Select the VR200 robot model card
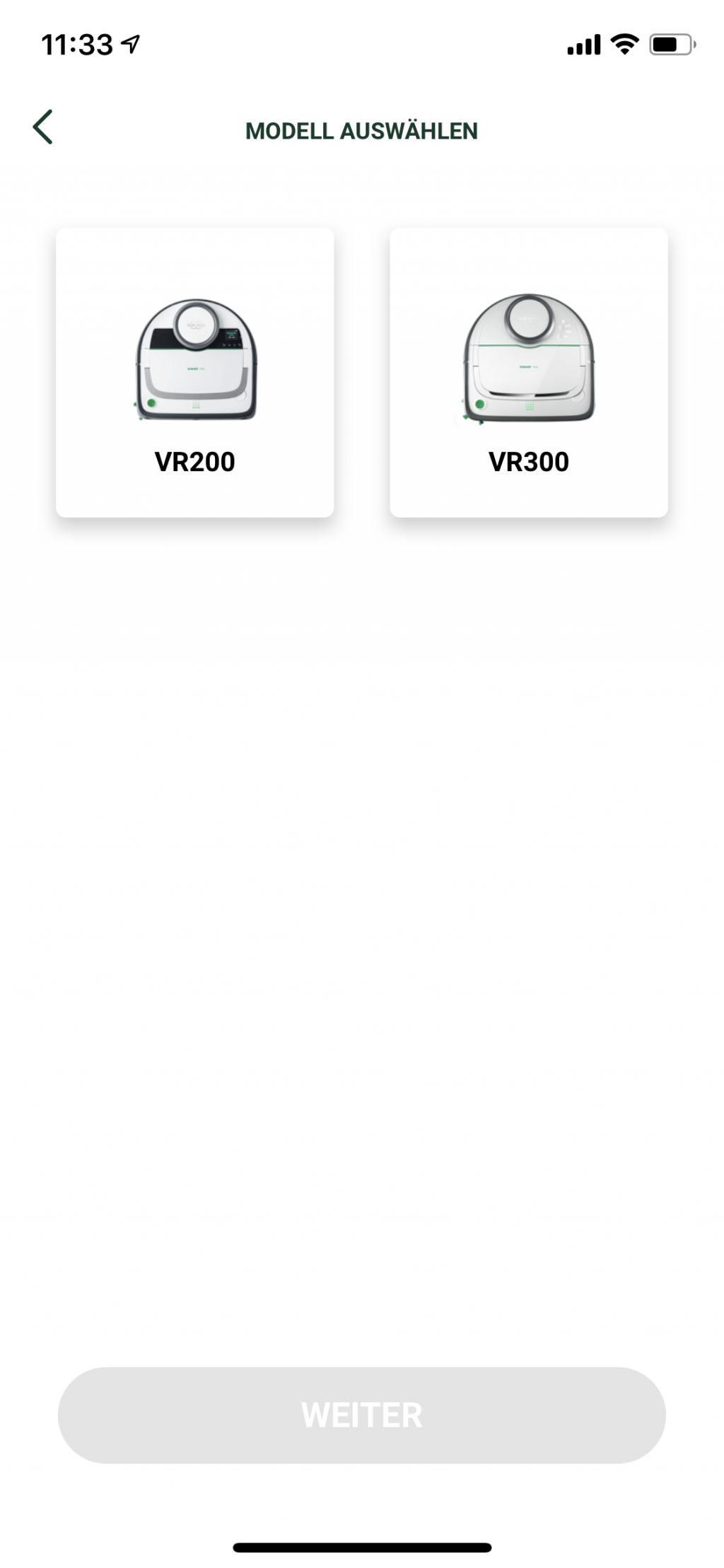Viewport: 724px width, 1568px height. (194, 372)
